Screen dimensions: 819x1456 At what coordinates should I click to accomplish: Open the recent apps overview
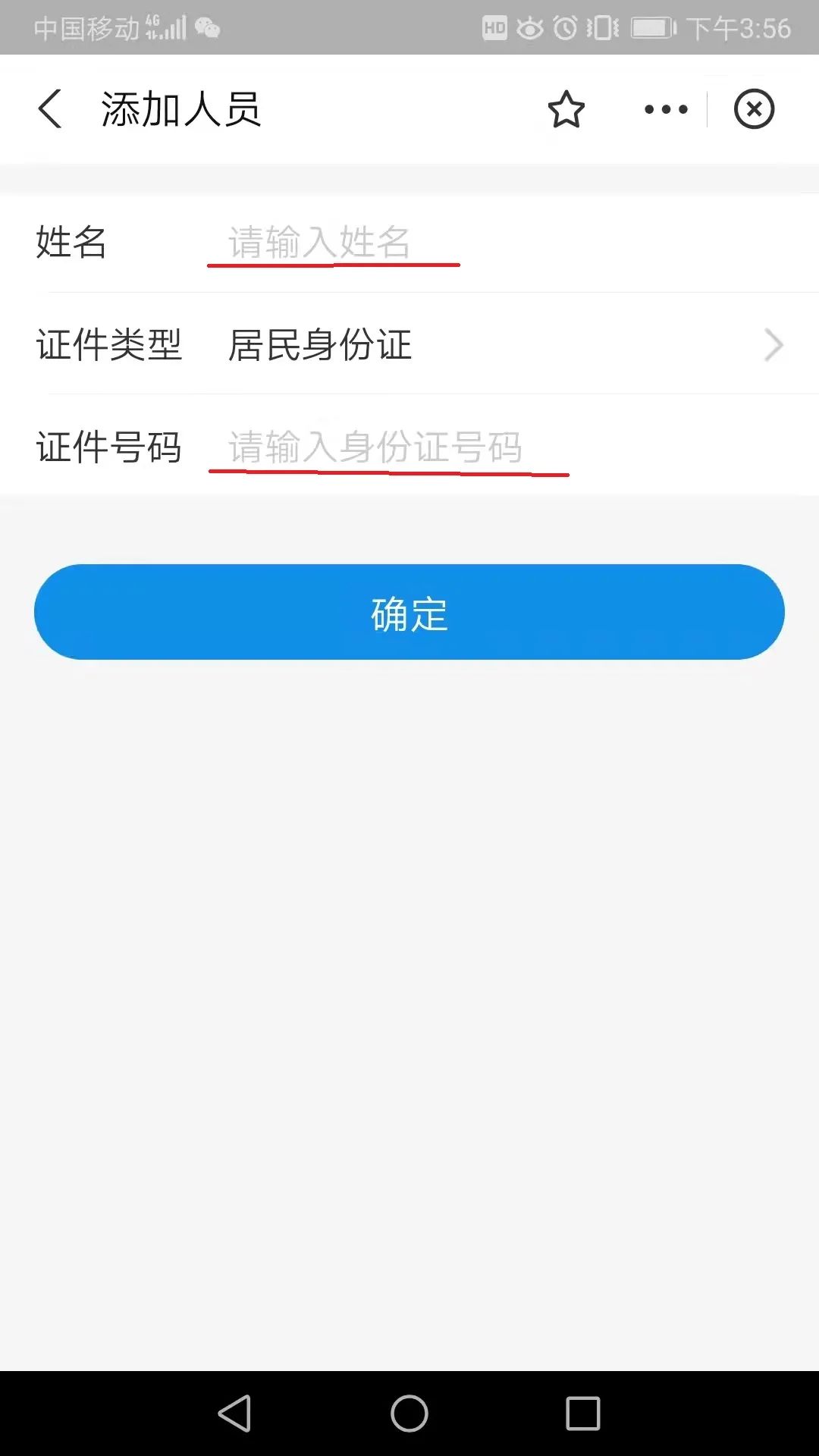pos(582,1414)
